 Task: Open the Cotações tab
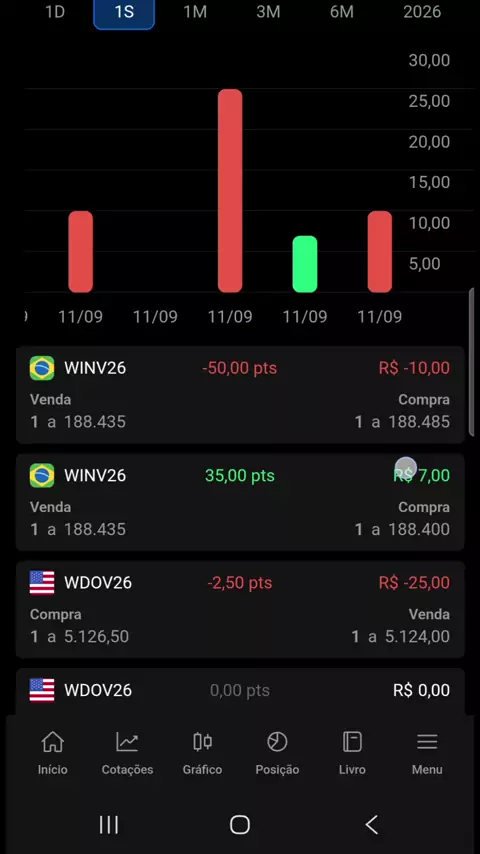(x=127, y=753)
